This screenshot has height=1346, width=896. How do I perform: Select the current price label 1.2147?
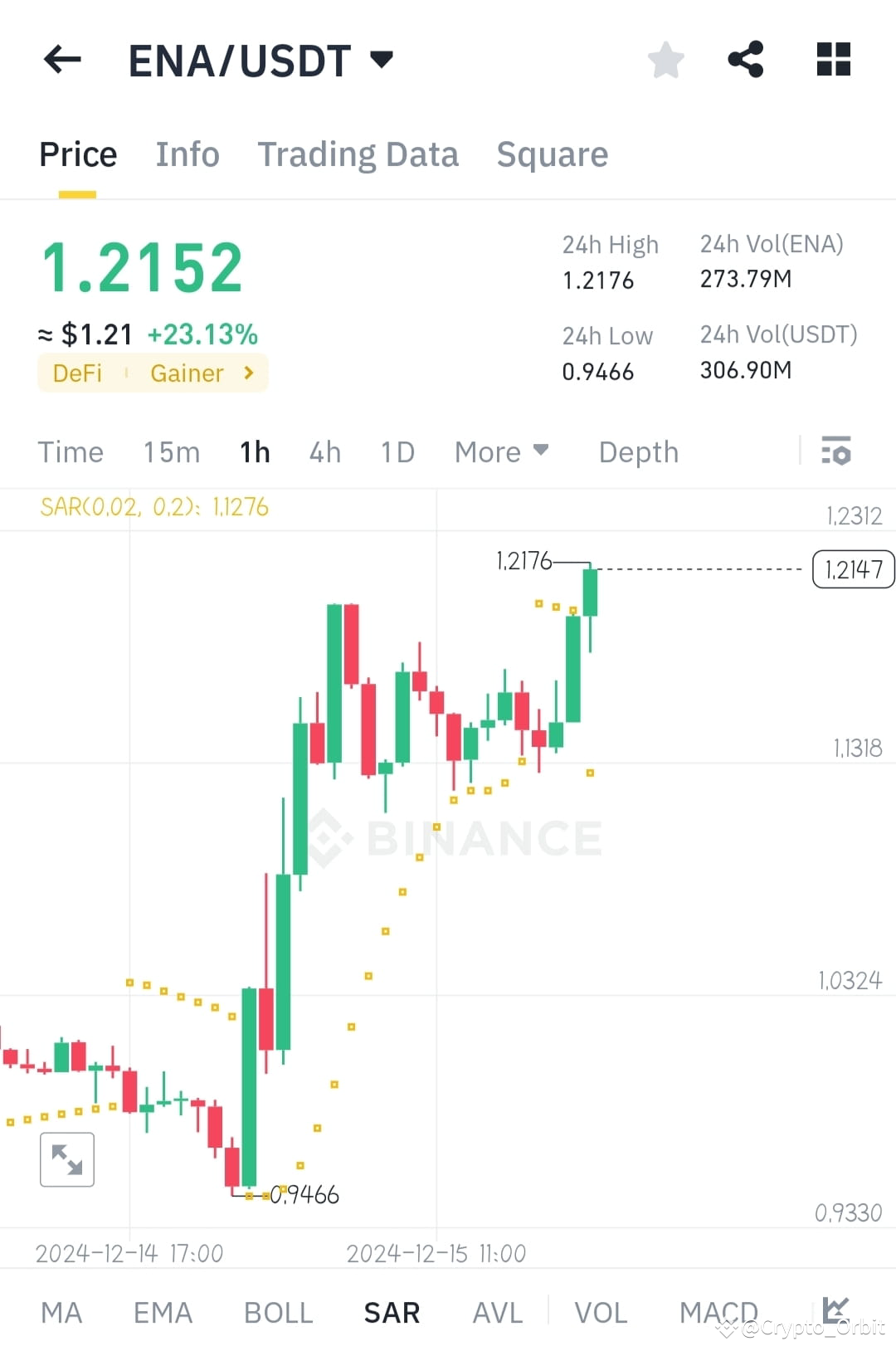click(852, 568)
